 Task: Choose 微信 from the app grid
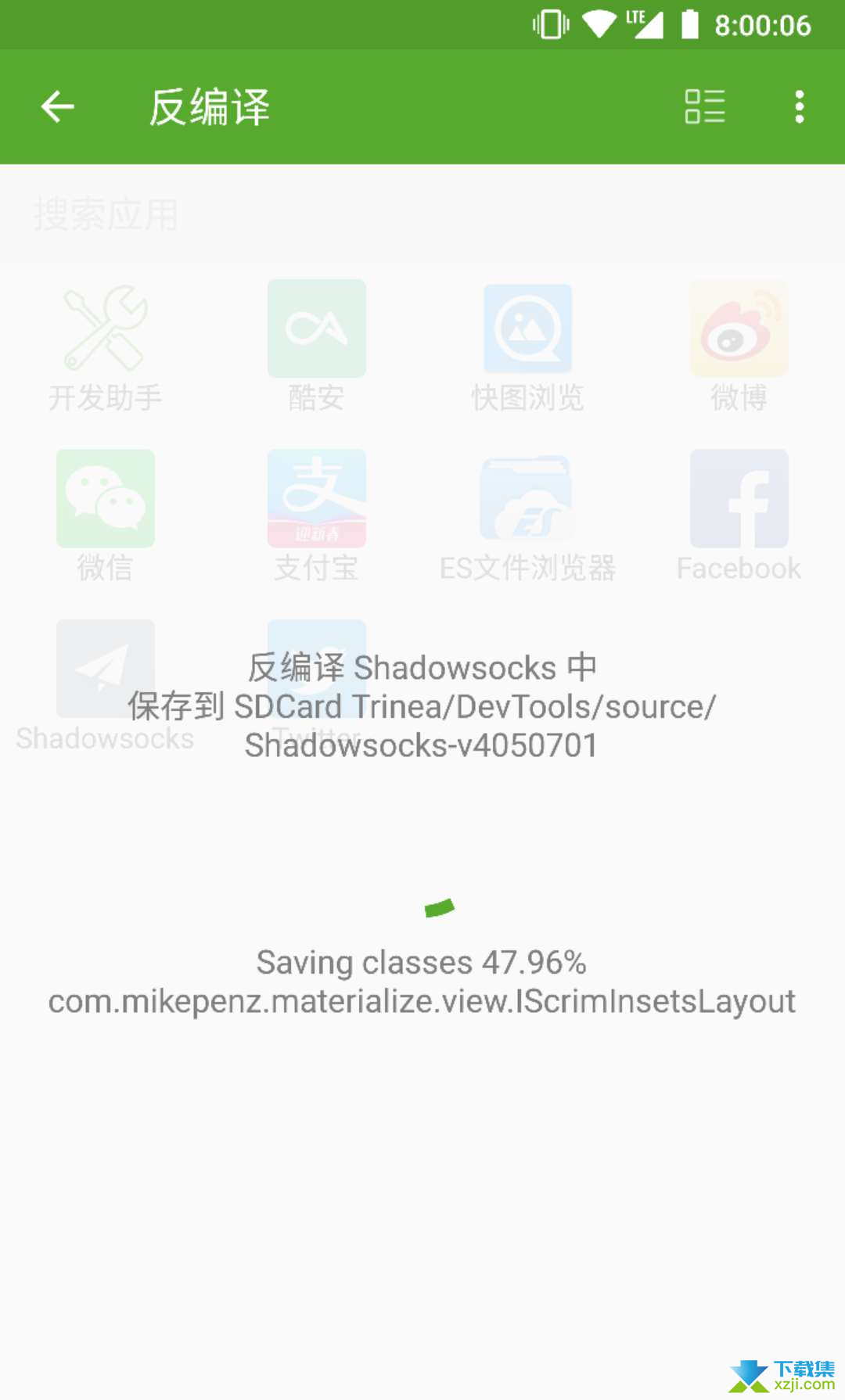point(105,517)
